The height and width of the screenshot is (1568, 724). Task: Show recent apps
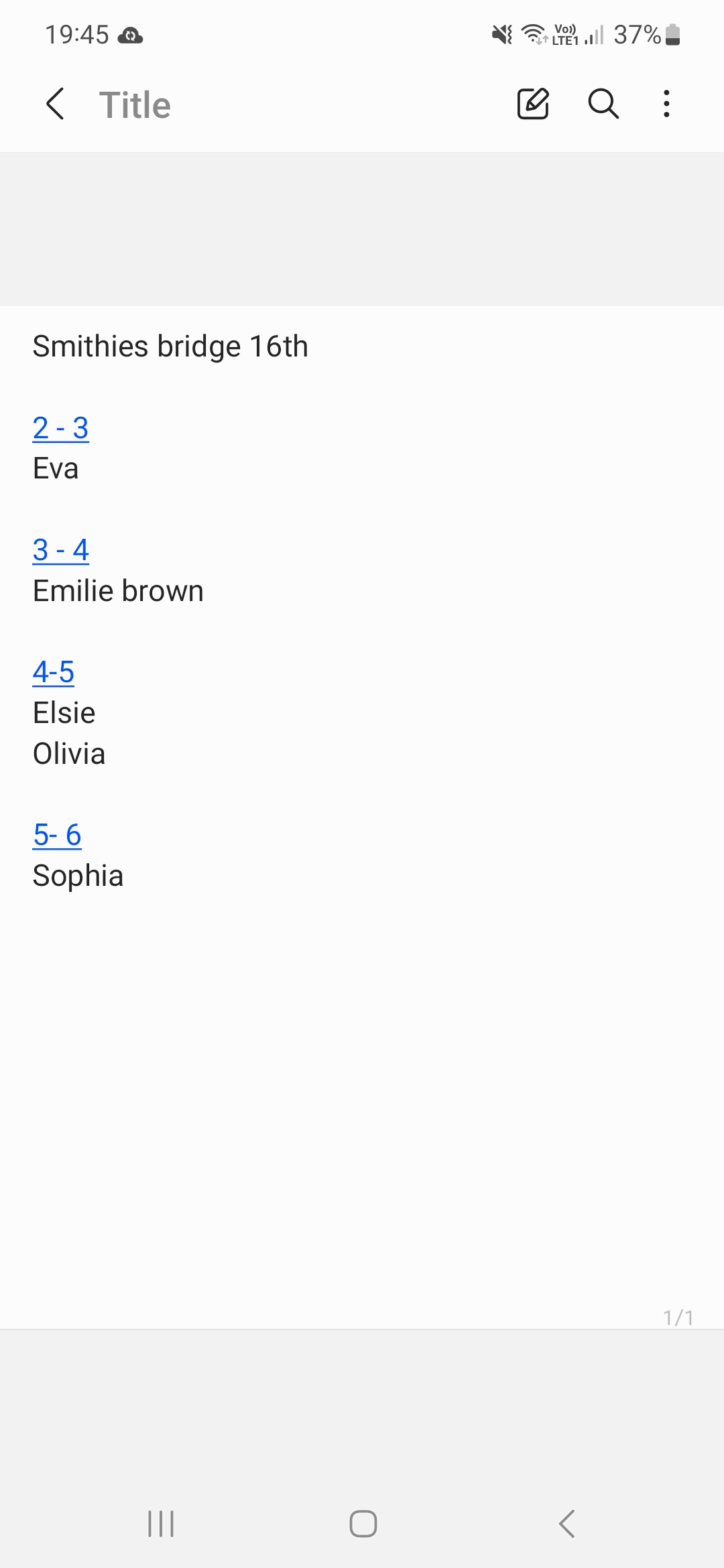(161, 1523)
